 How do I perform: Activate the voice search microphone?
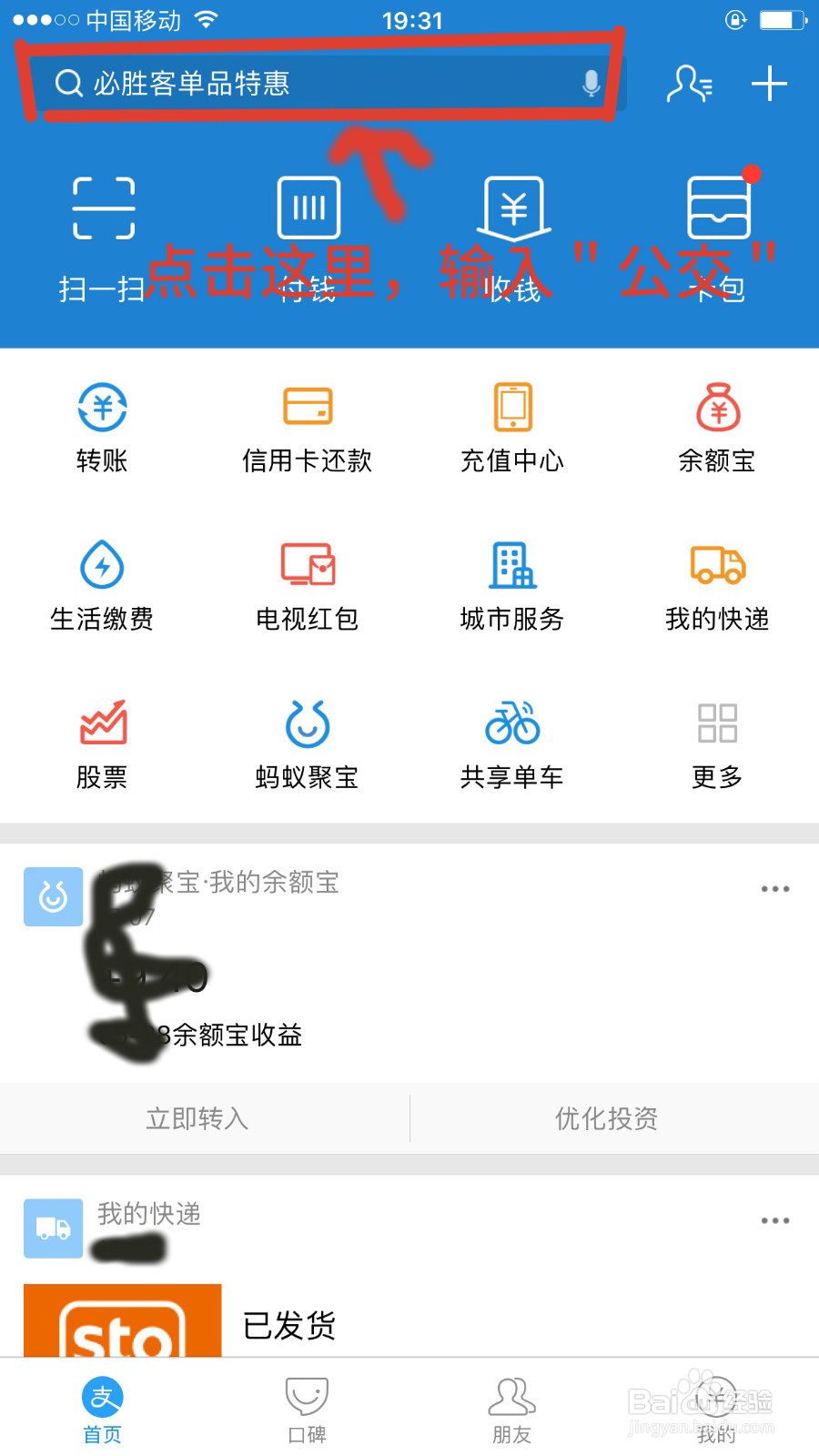click(591, 84)
